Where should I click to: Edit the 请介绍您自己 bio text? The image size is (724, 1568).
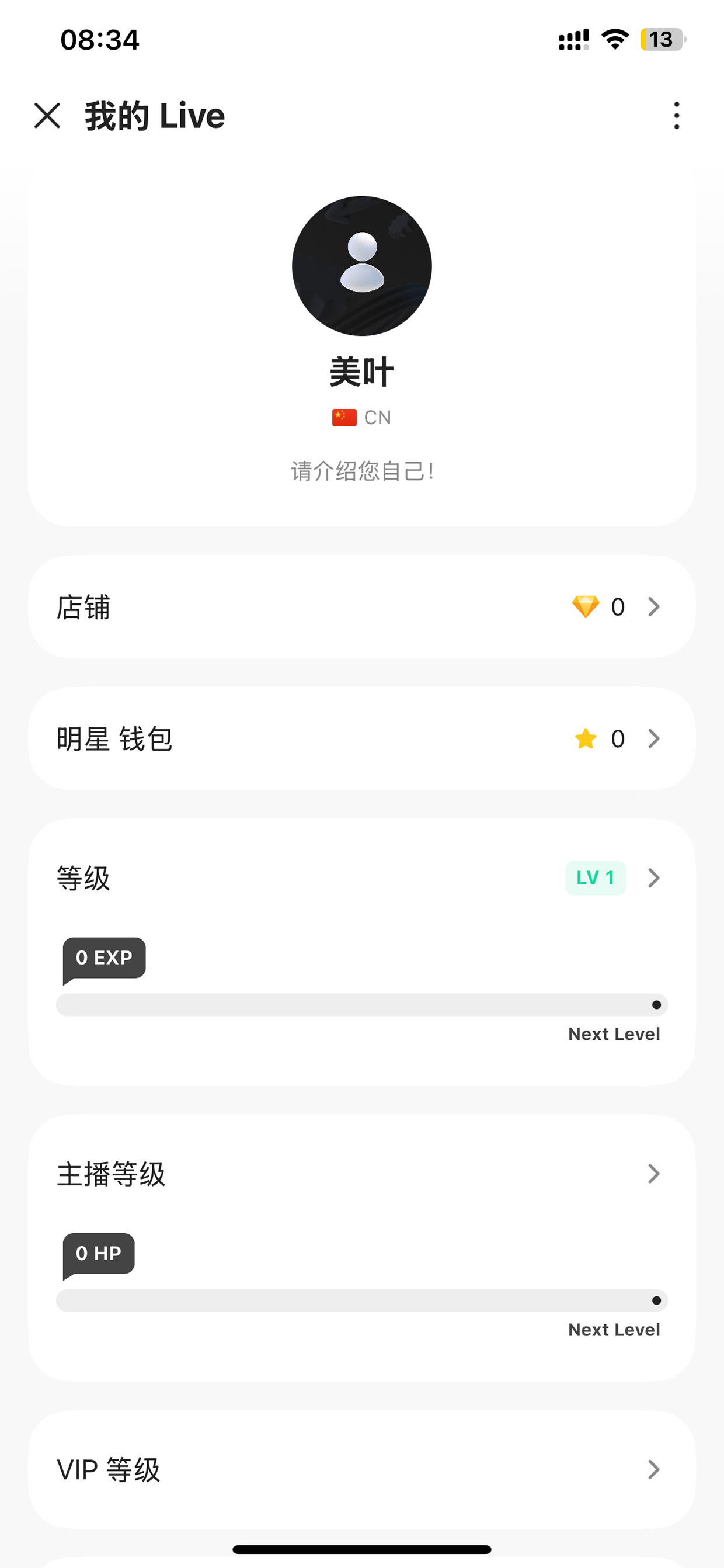point(362,471)
